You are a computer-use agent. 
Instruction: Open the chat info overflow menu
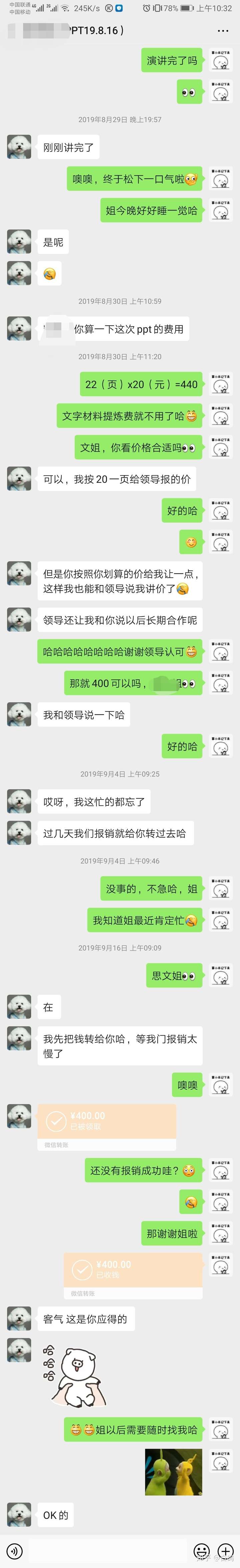[223, 30]
